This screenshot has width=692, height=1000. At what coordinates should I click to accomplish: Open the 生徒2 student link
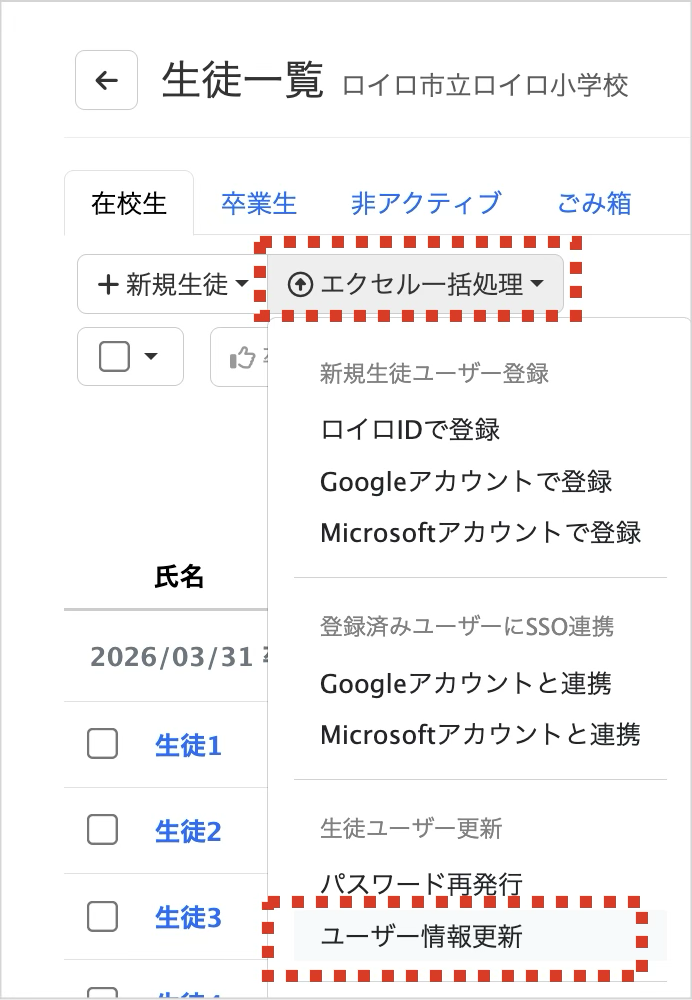click(188, 831)
